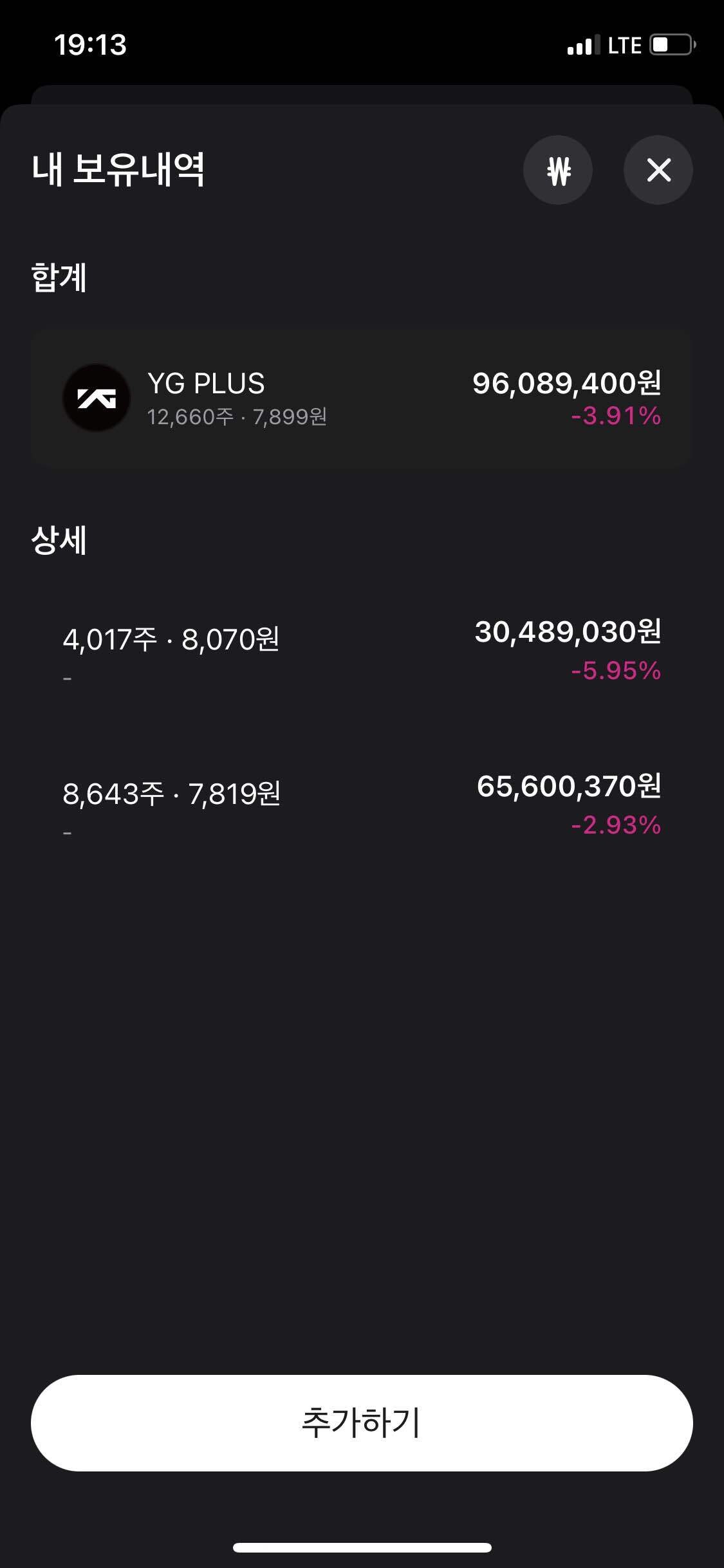Tap the cellular signal strength bars
Viewport: 724px width, 1568px height.
pyautogui.click(x=581, y=45)
